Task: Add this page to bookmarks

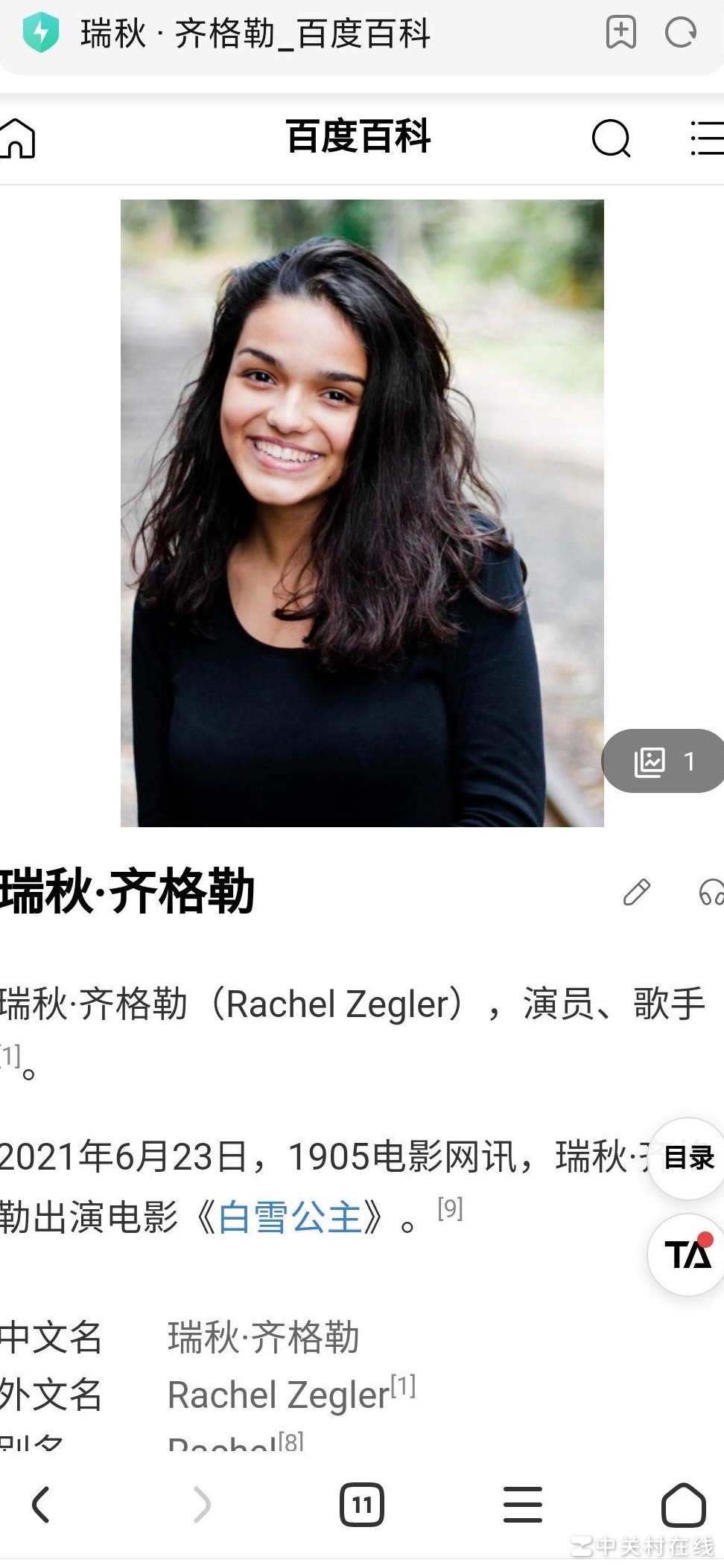Action: point(620,33)
